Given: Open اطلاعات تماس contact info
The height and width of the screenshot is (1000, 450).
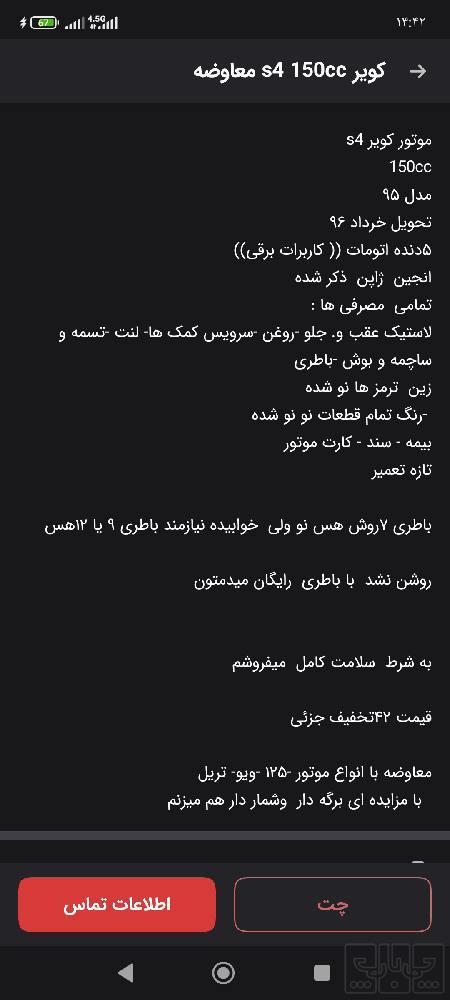Looking at the screenshot, I should pyautogui.click(x=117, y=904).
